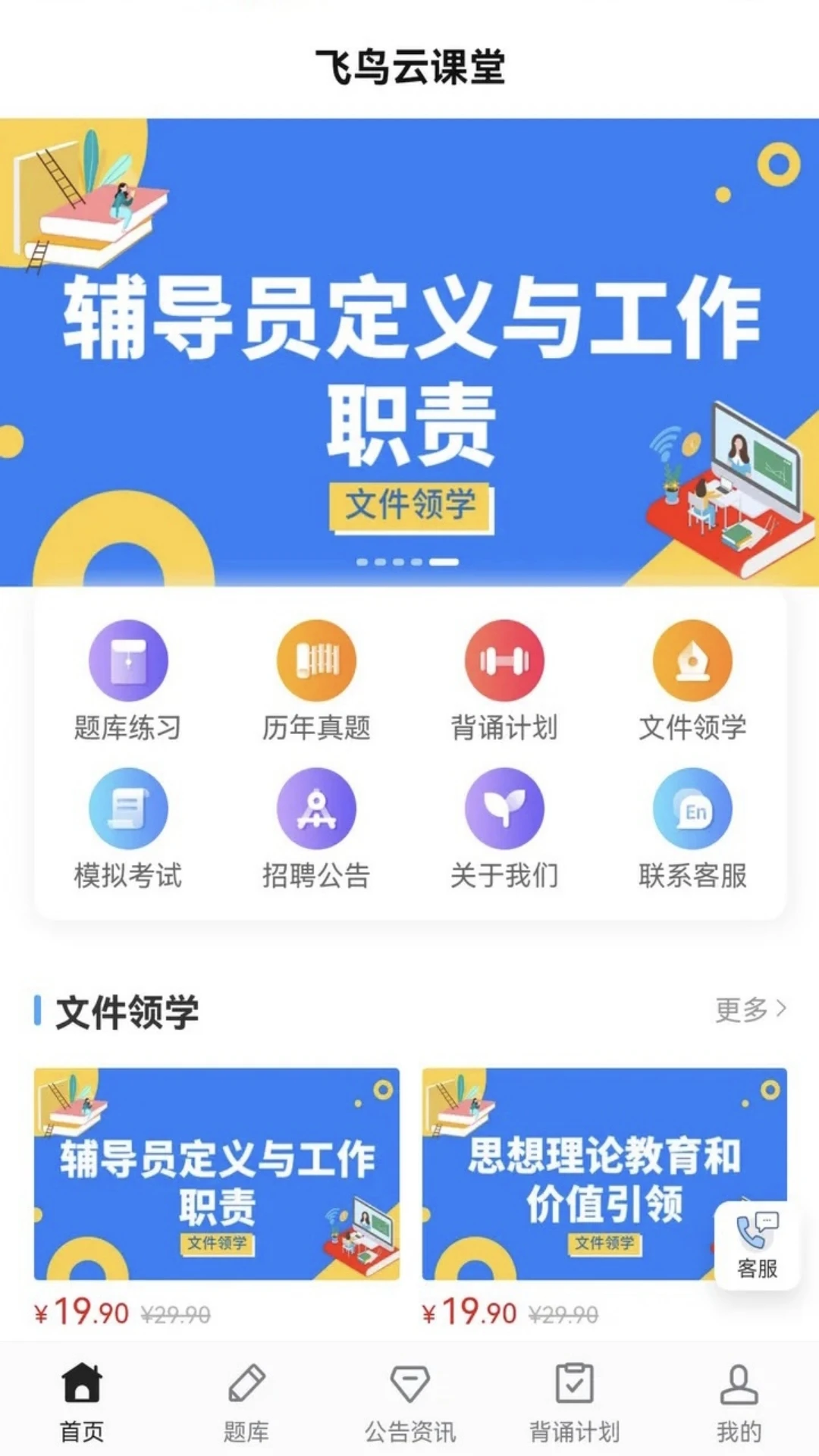Open the 更多 link for 文件领学
Screen dimensions: 819x1456
(x=751, y=1012)
